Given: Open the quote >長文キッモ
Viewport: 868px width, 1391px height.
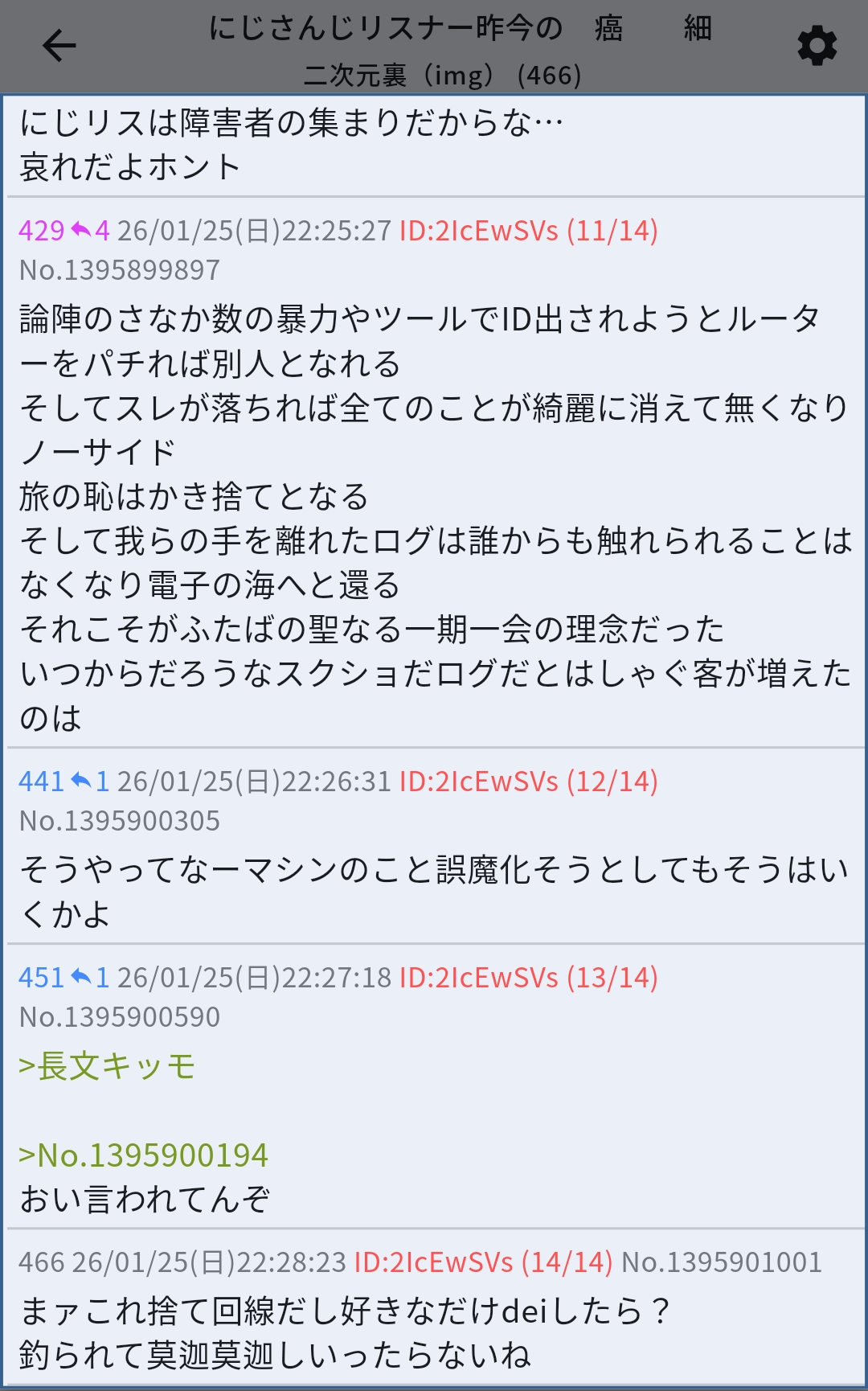Looking at the screenshot, I should click(107, 1067).
